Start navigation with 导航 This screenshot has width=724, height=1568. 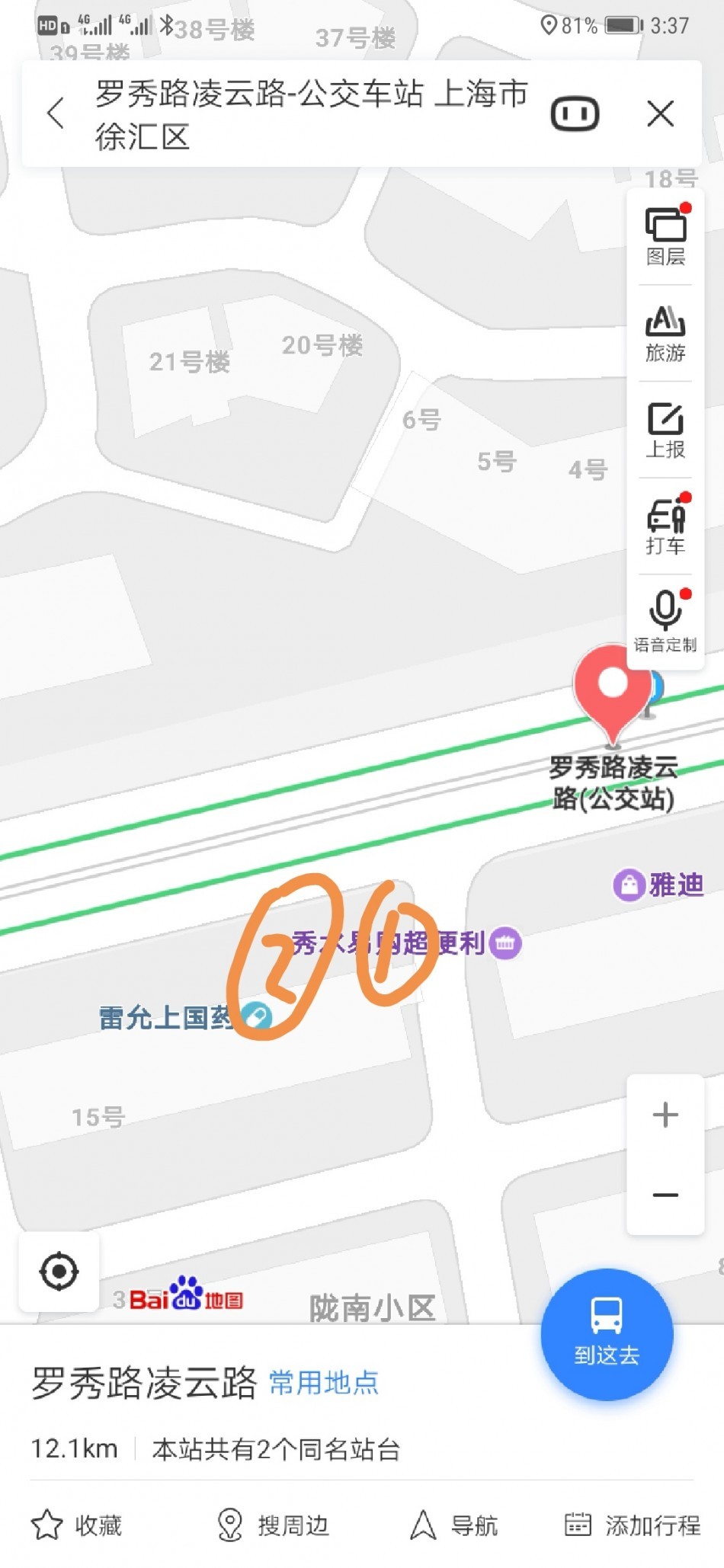point(454,1525)
